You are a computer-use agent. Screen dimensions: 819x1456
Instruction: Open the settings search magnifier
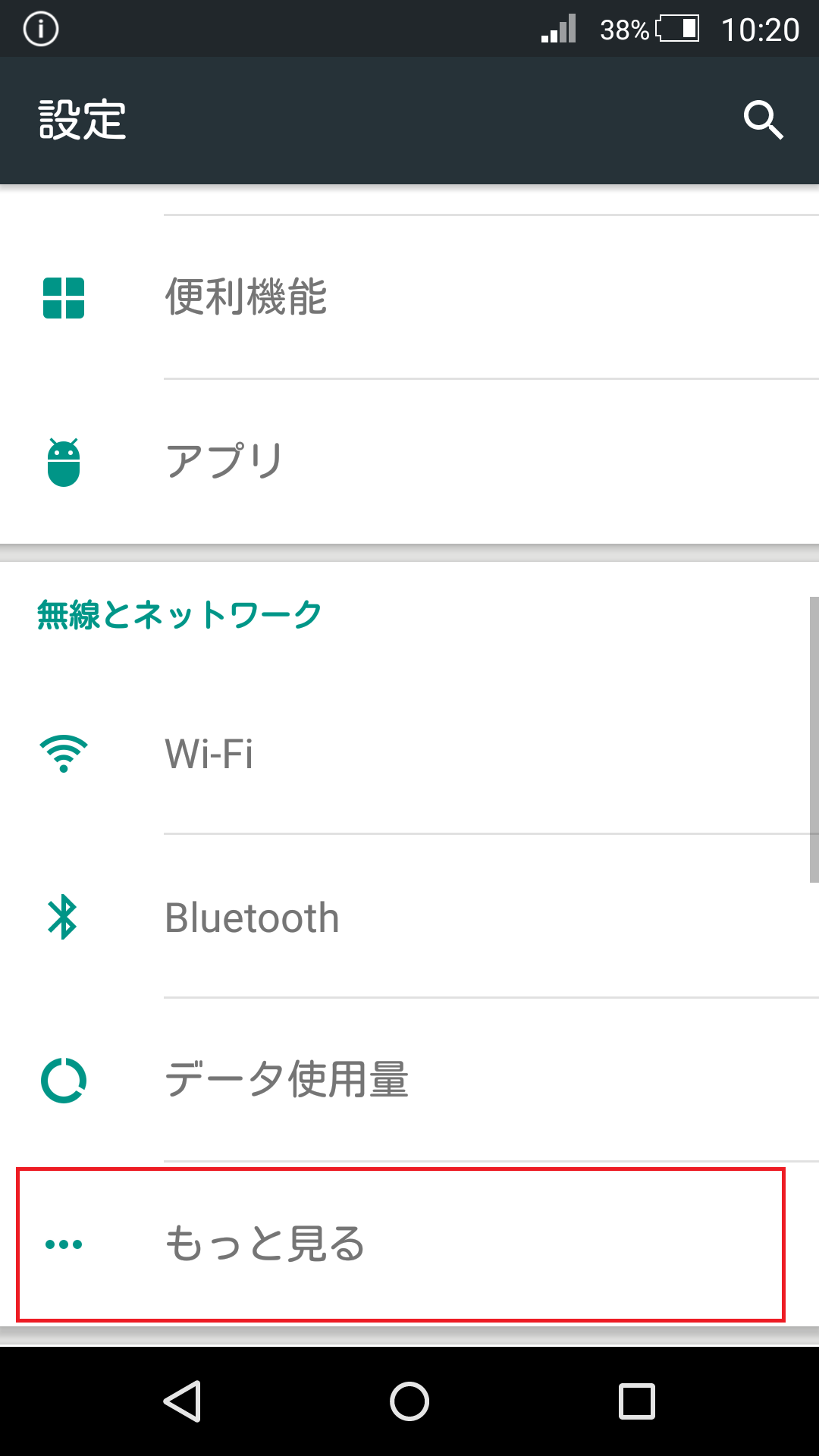(x=763, y=120)
